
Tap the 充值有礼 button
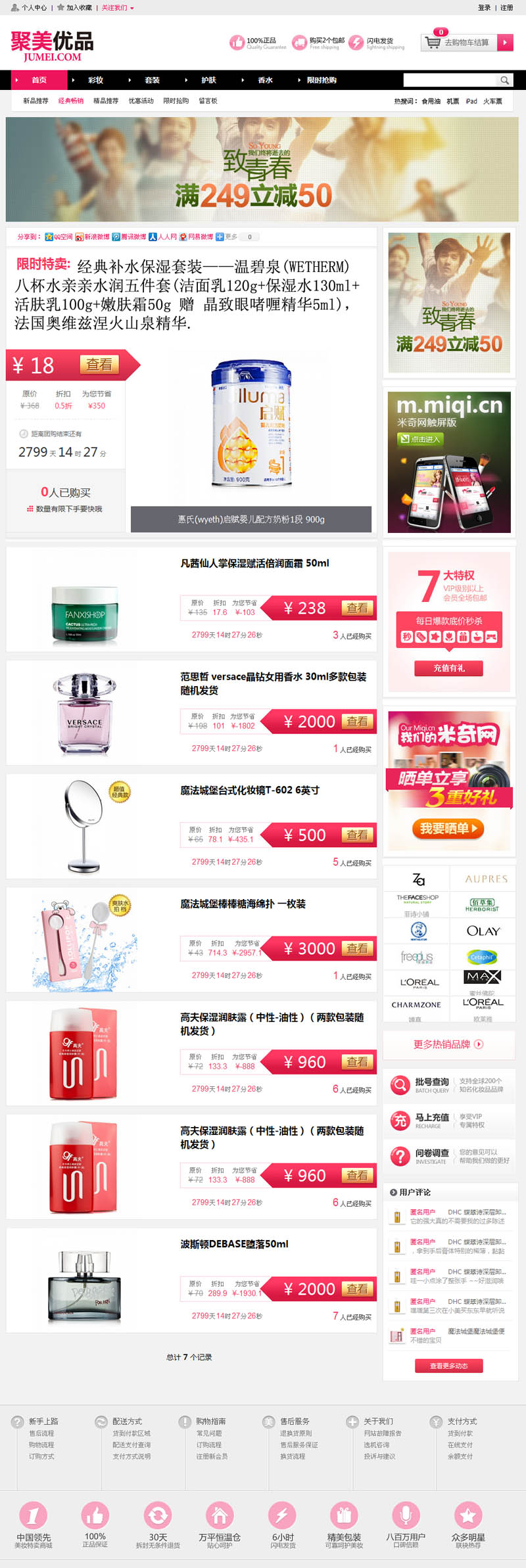click(x=448, y=668)
